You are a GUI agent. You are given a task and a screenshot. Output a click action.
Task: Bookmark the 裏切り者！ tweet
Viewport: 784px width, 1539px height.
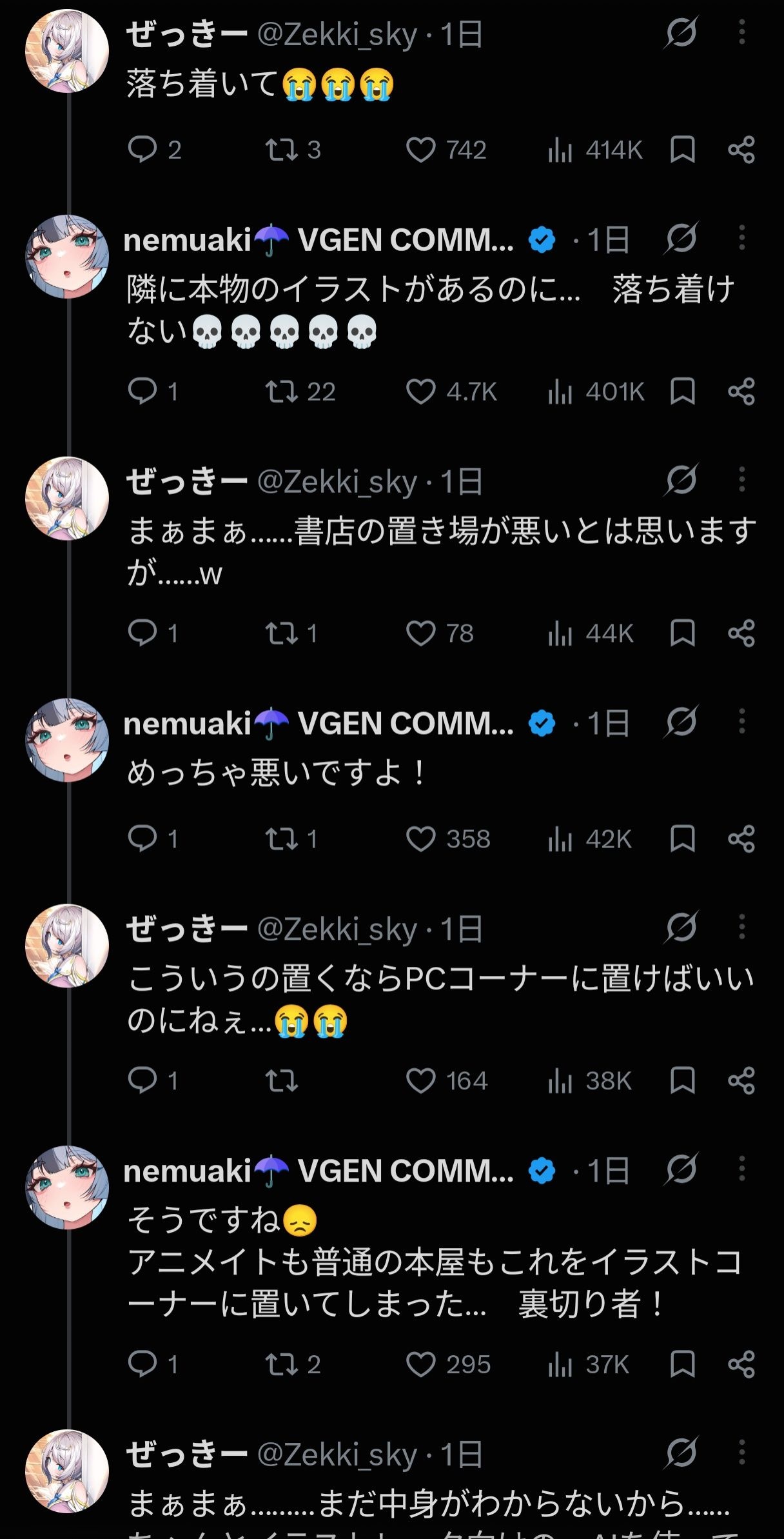[682, 1364]
